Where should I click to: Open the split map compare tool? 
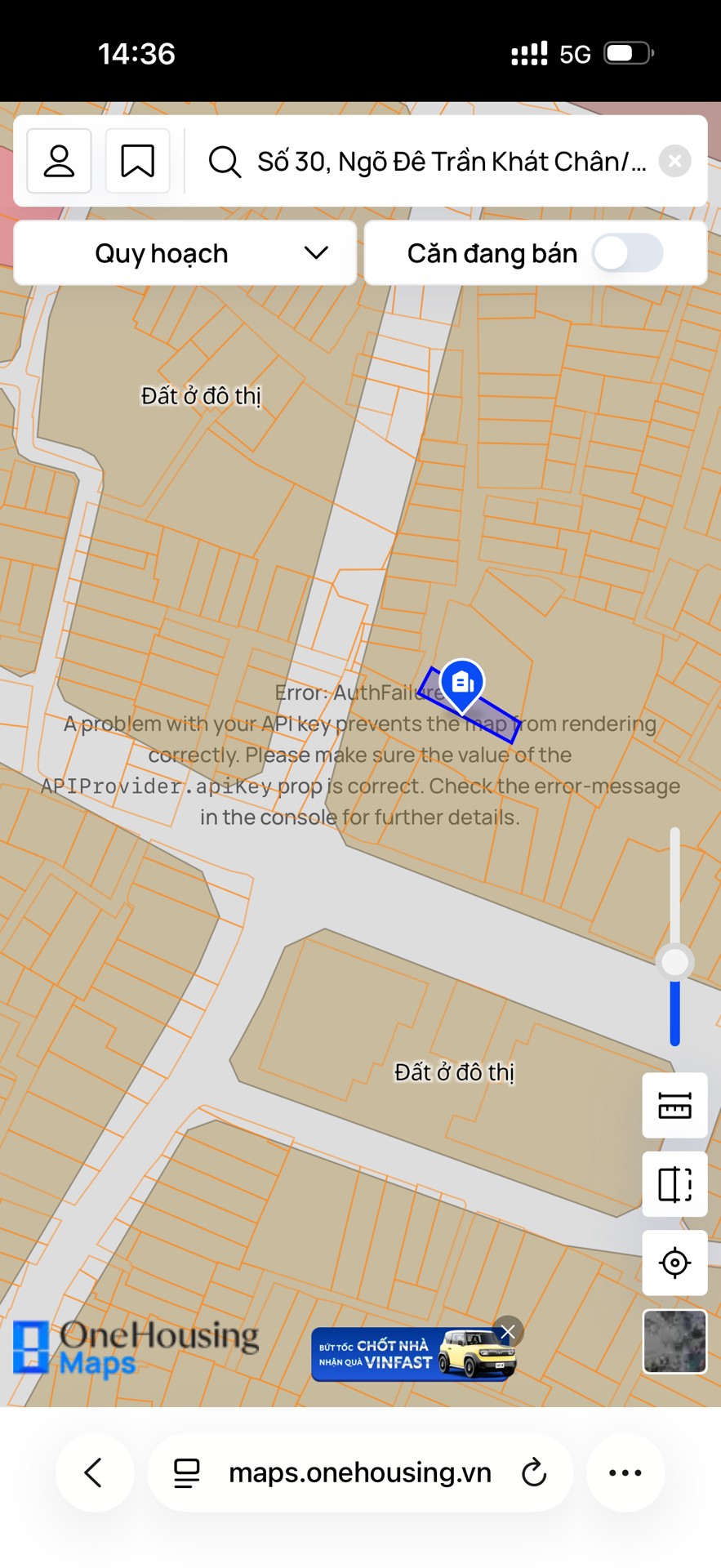click(x=674, y=1184)
